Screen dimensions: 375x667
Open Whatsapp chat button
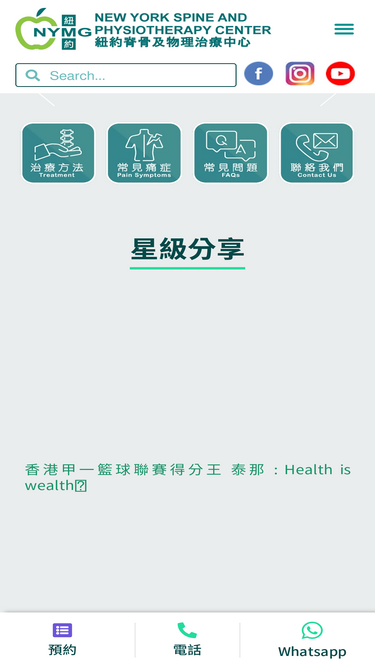click(x=312, y=640)
